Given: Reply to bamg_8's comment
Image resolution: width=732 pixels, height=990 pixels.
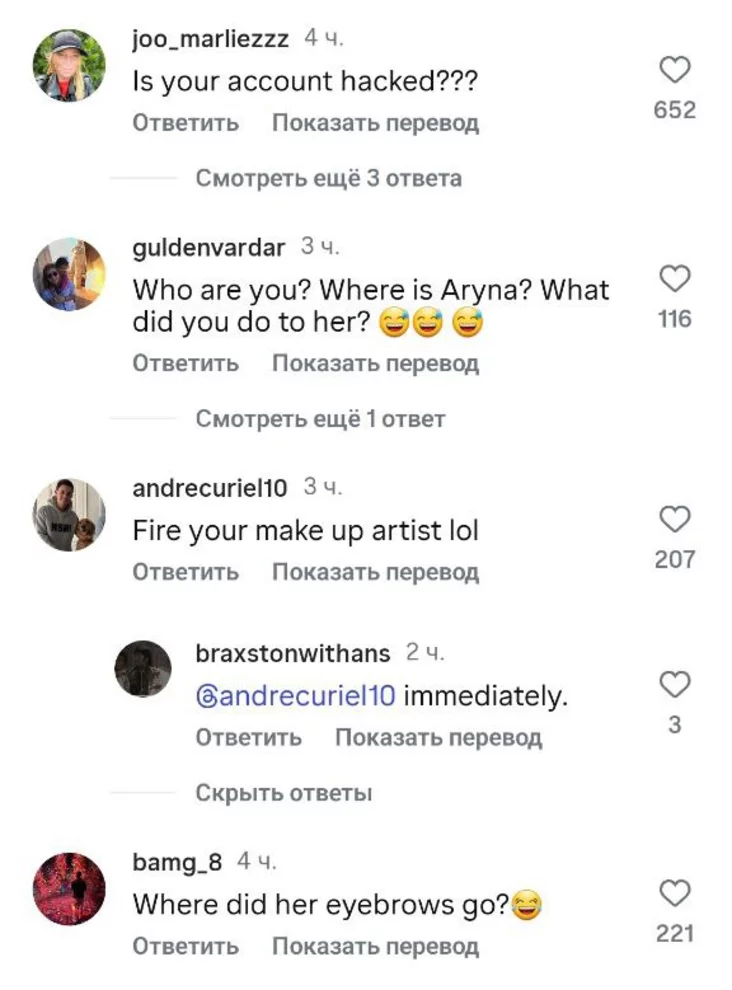Looking at the screenshot, I should [185, 945].
